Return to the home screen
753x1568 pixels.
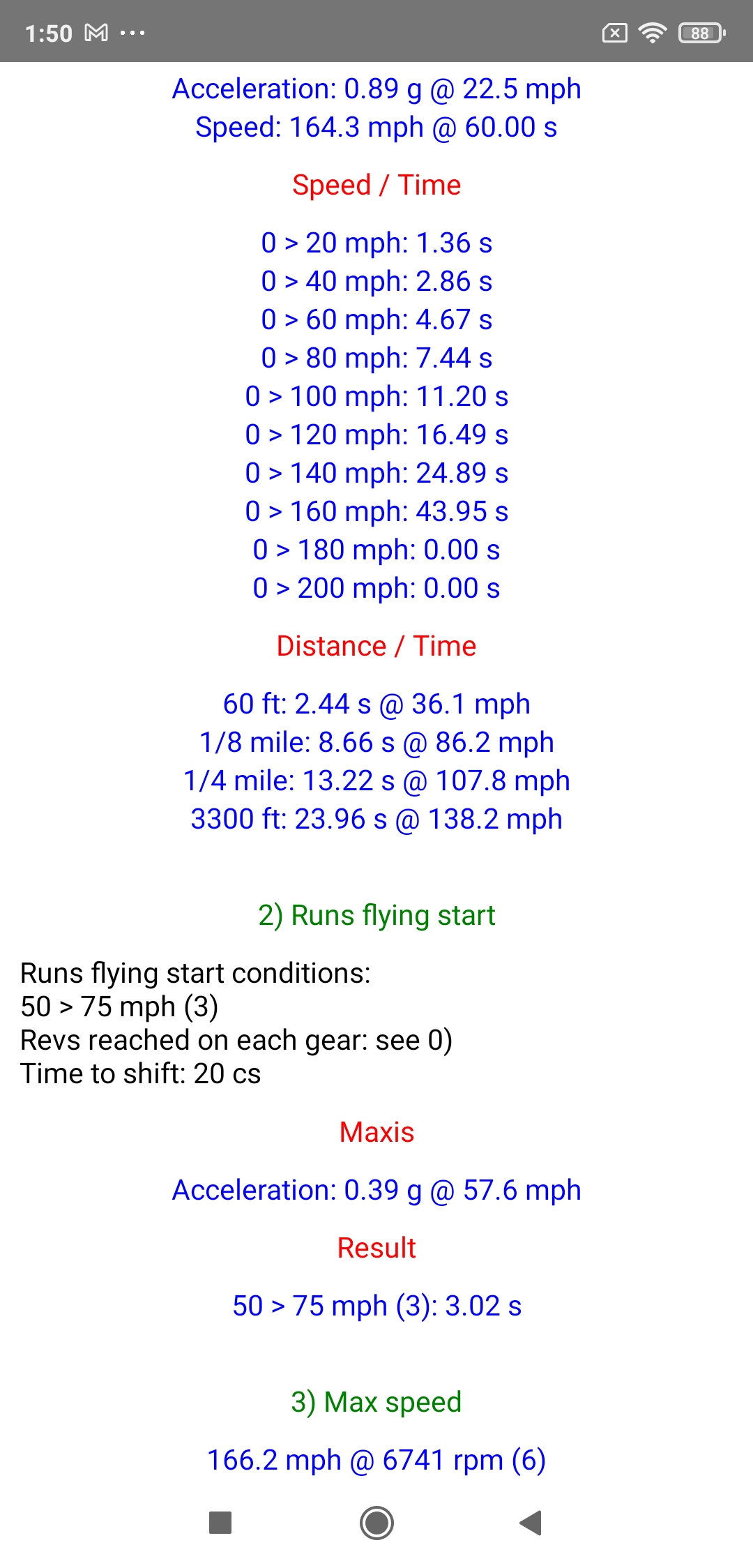[376, 1523]
